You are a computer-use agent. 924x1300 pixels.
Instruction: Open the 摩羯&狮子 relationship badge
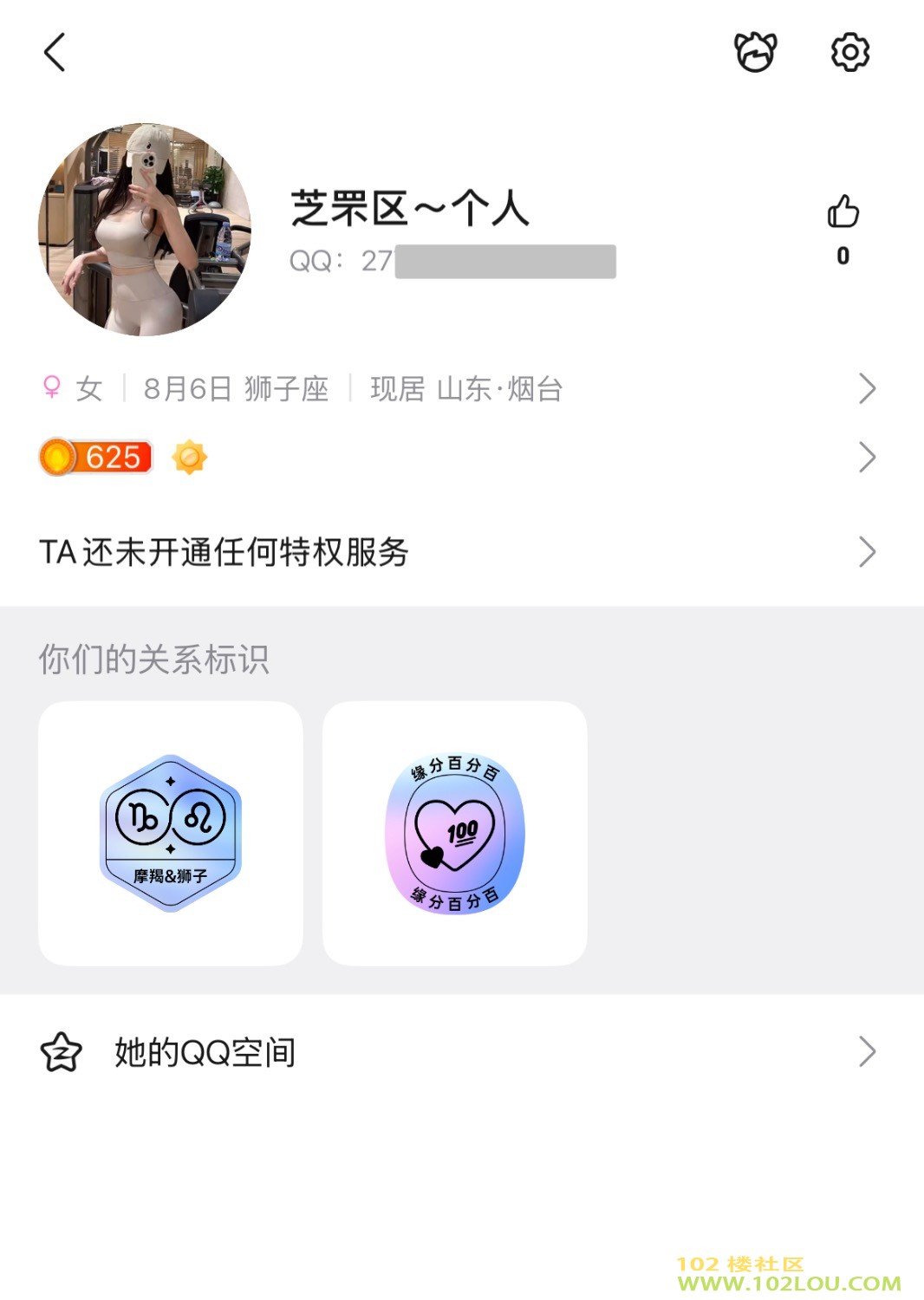171,833
